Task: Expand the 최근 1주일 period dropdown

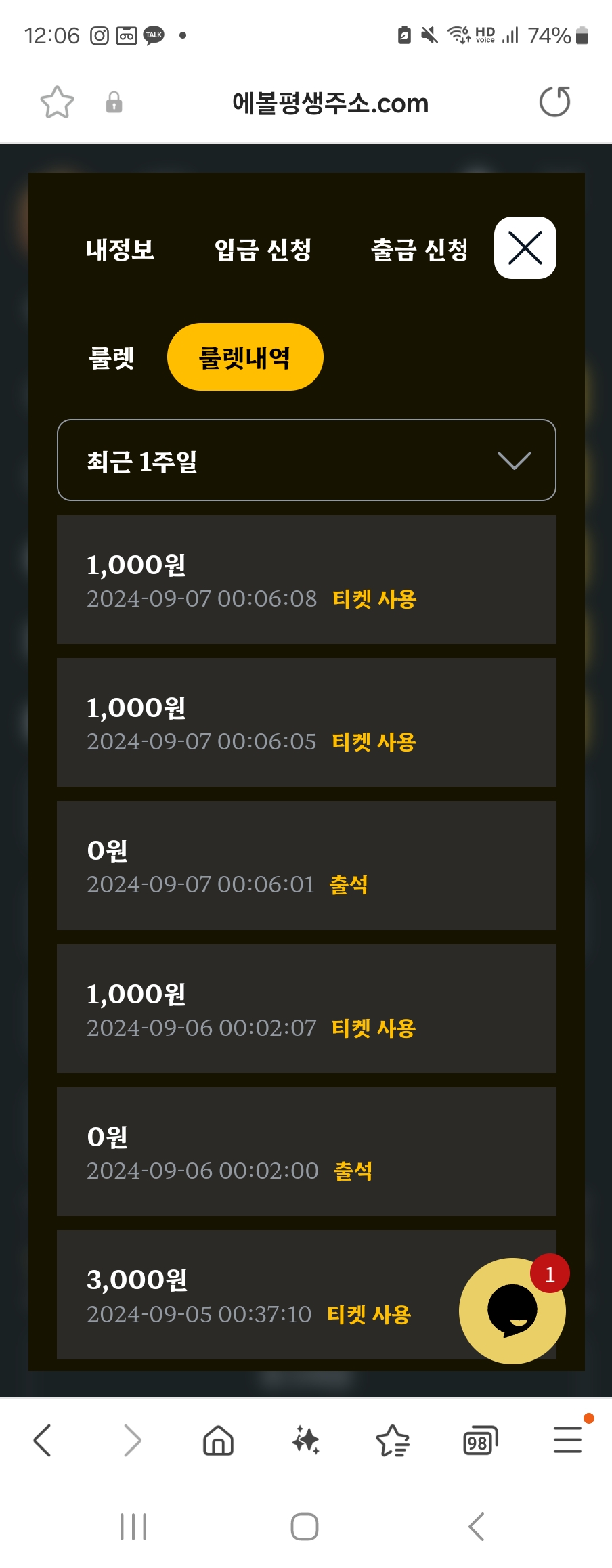Action: pos(306,460)
